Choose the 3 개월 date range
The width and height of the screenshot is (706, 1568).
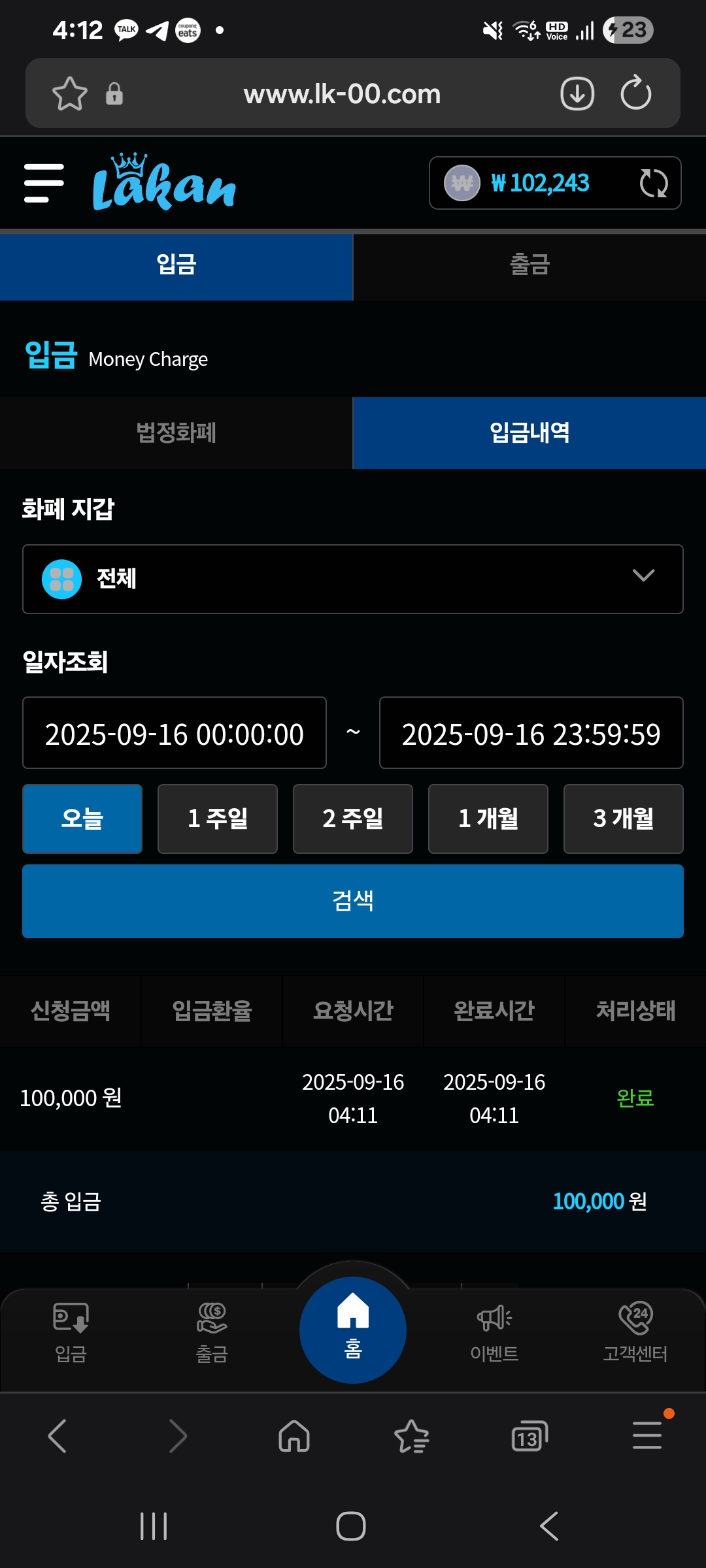coord(624,819)
